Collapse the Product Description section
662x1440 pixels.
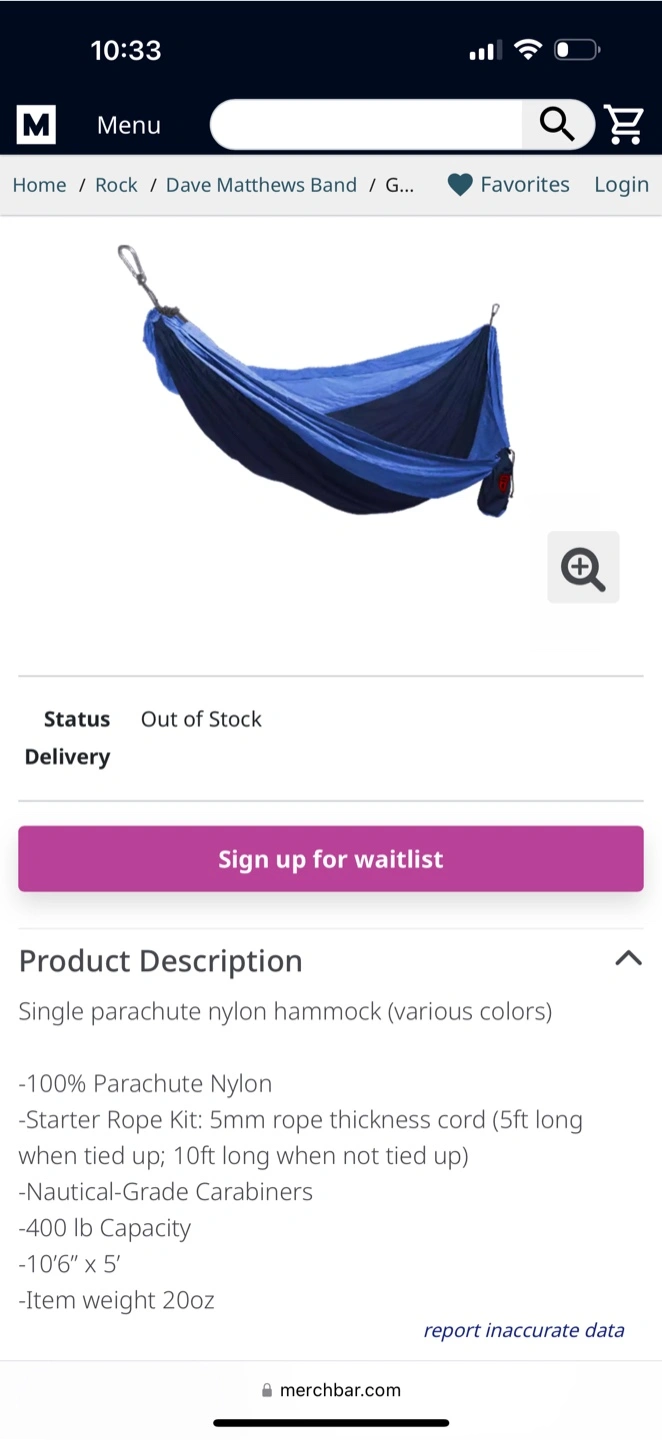[628, 959]
